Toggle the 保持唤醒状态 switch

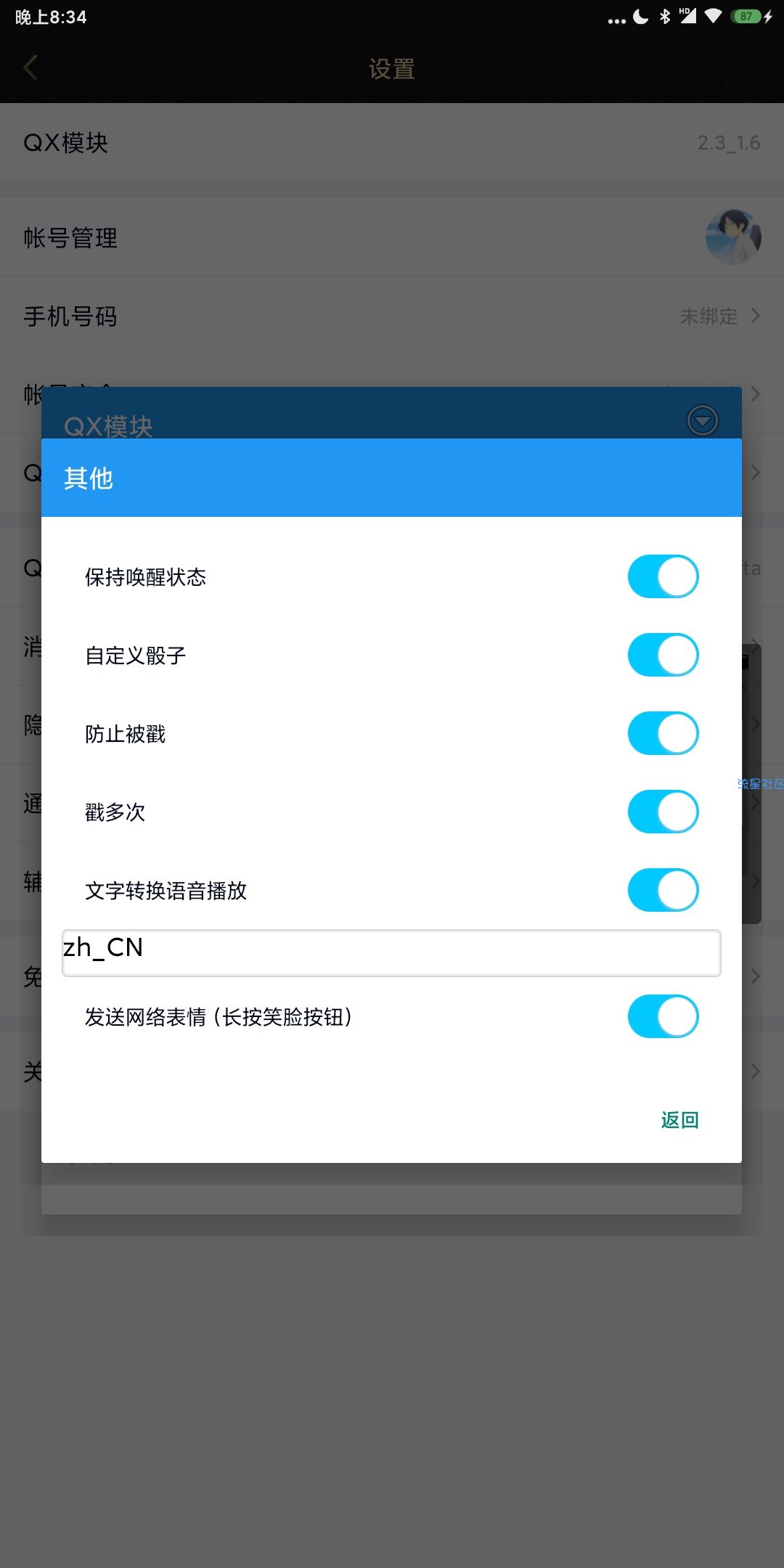pyautogui.click(x=663, y=576)
